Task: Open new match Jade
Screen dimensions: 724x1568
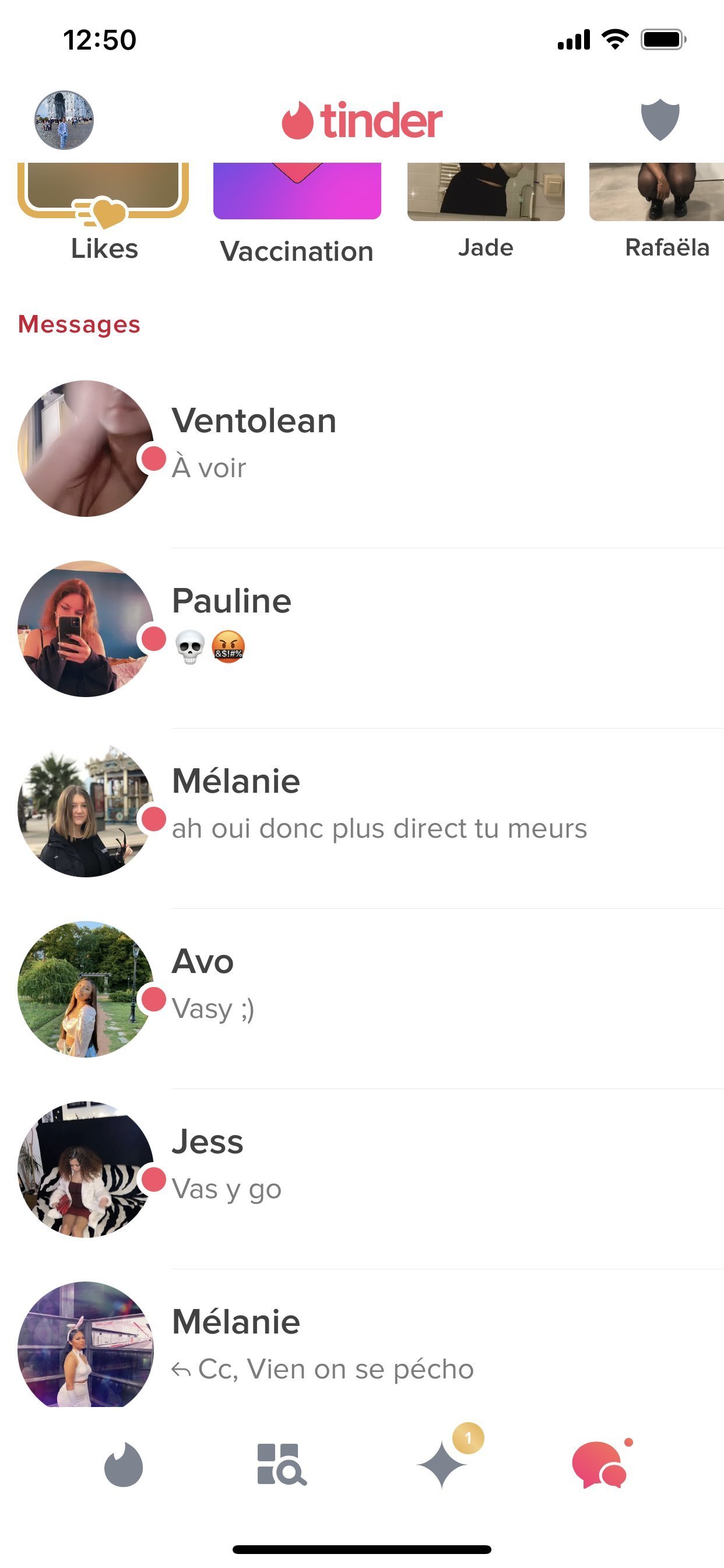Action: tap(486, 211)
